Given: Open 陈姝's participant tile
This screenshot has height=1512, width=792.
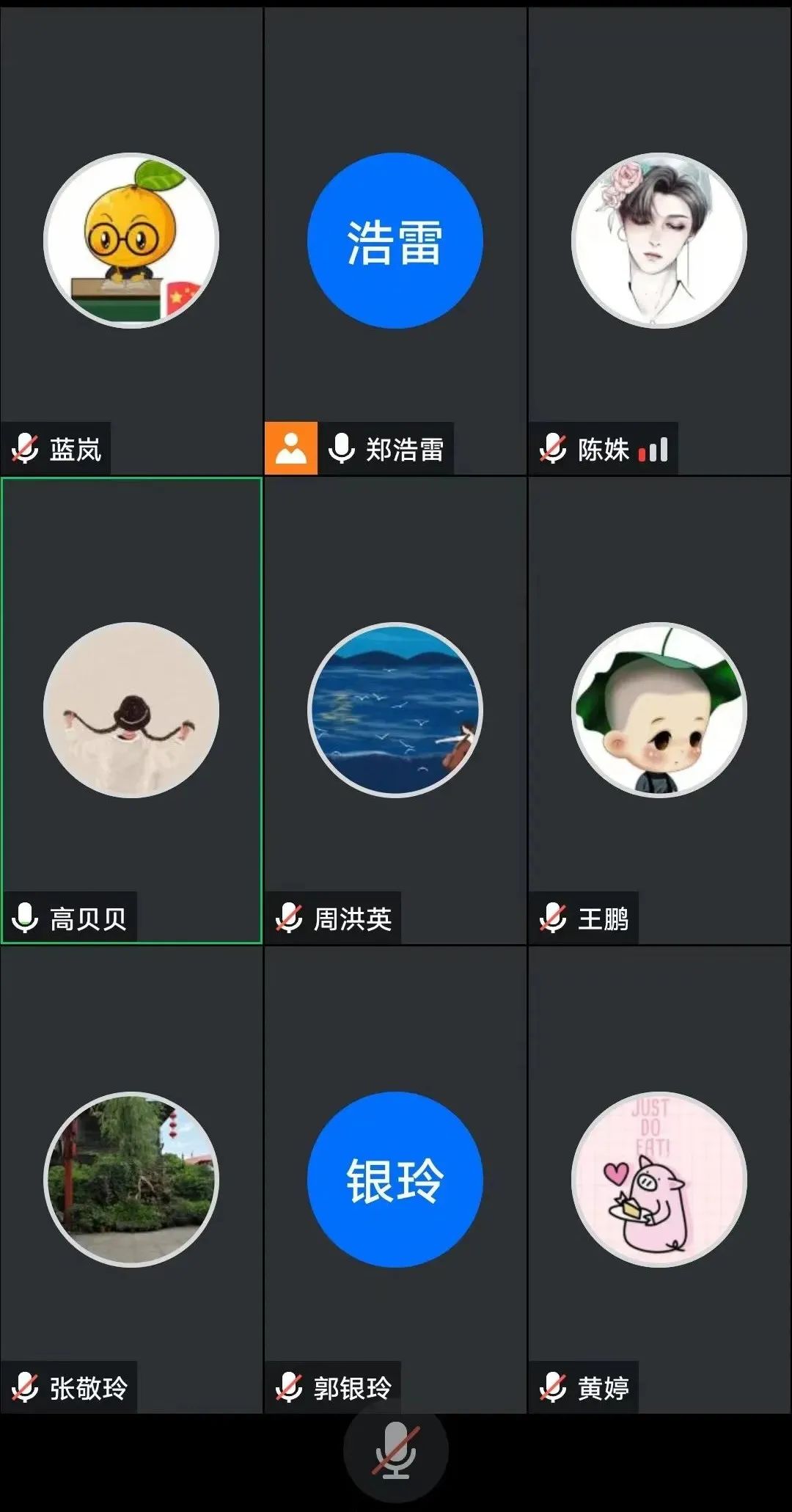Looking at the screenshot, I should [659, 241].
